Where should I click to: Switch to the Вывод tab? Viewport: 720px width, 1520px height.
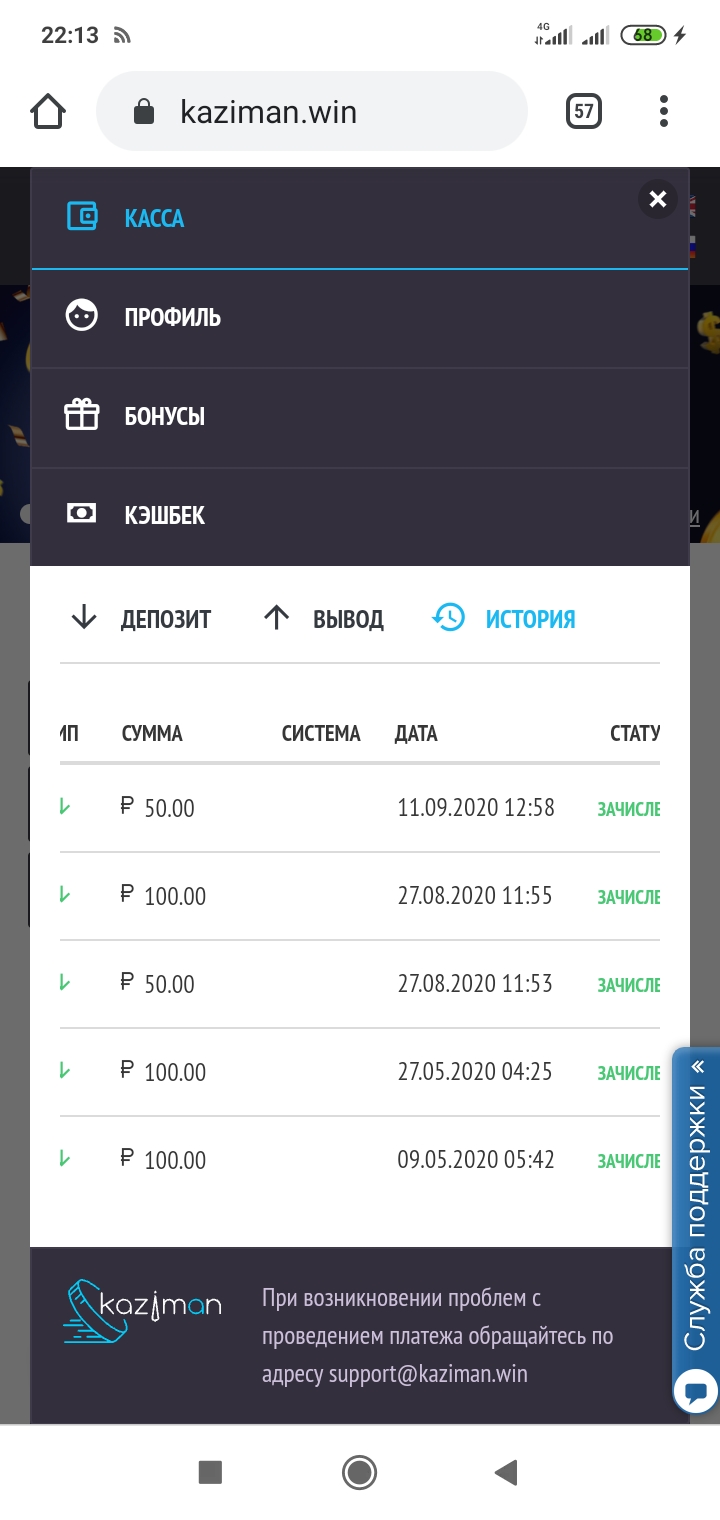324,619
